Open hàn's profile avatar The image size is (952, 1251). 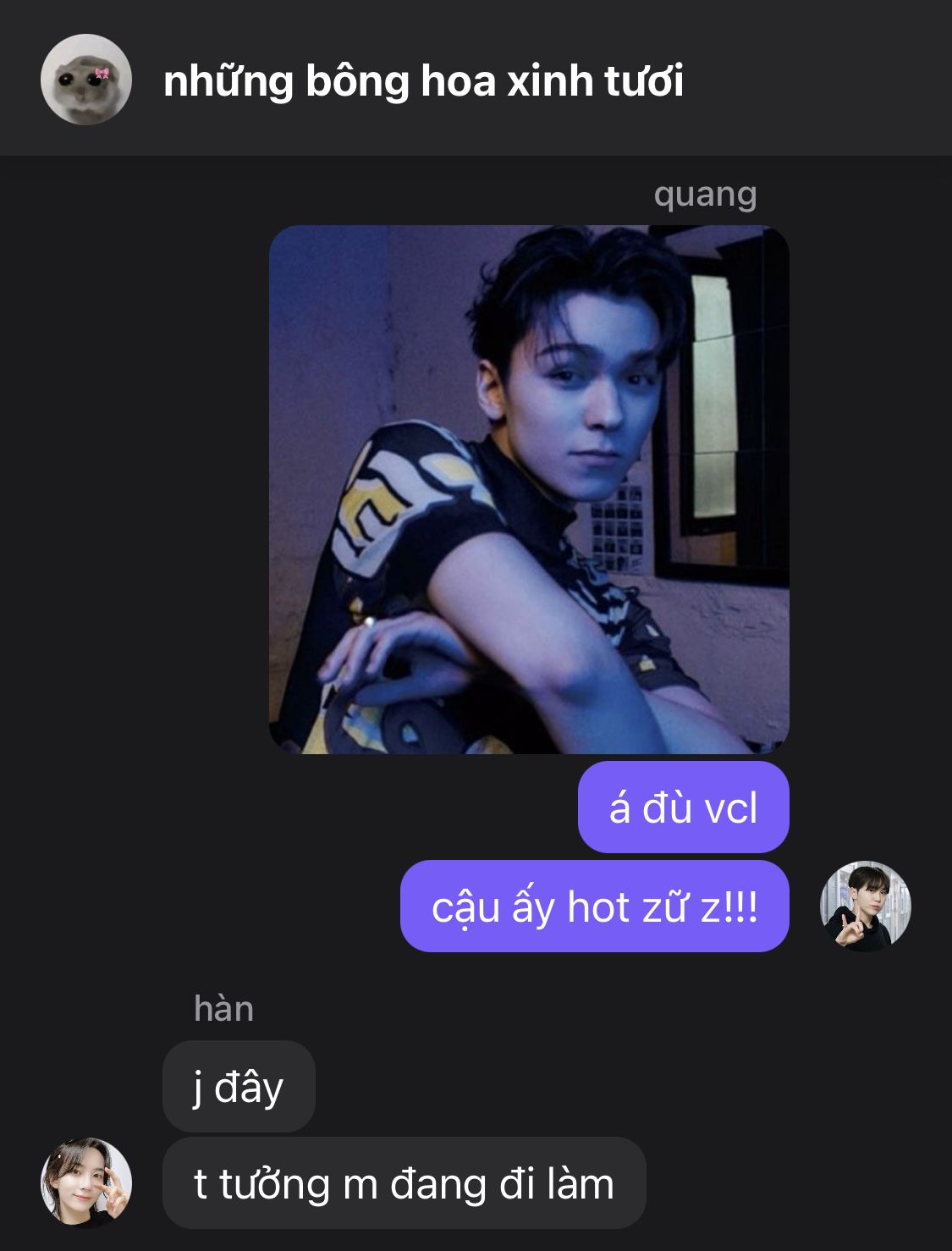(x=86, y=1182)
